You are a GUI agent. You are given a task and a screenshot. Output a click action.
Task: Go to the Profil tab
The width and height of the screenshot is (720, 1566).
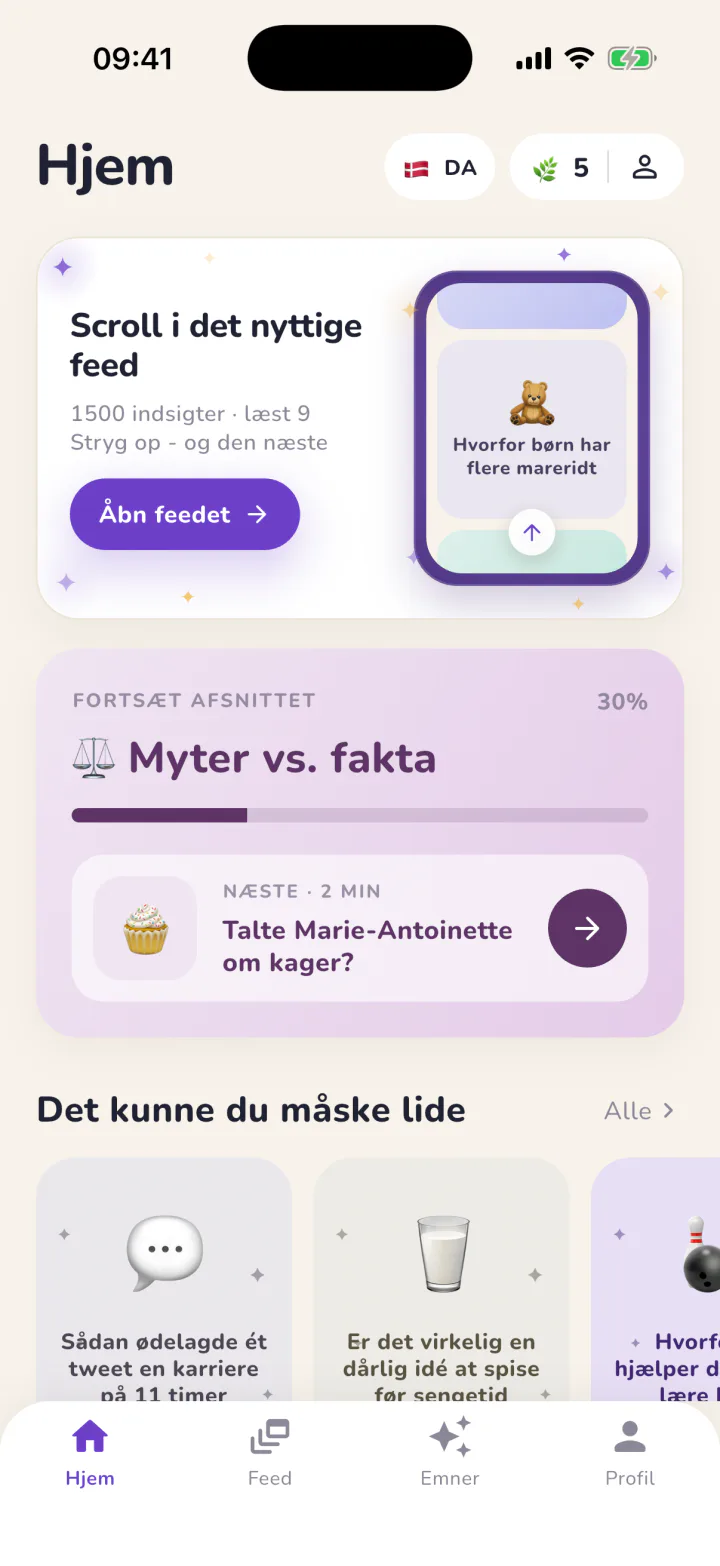coord(630,1452)
